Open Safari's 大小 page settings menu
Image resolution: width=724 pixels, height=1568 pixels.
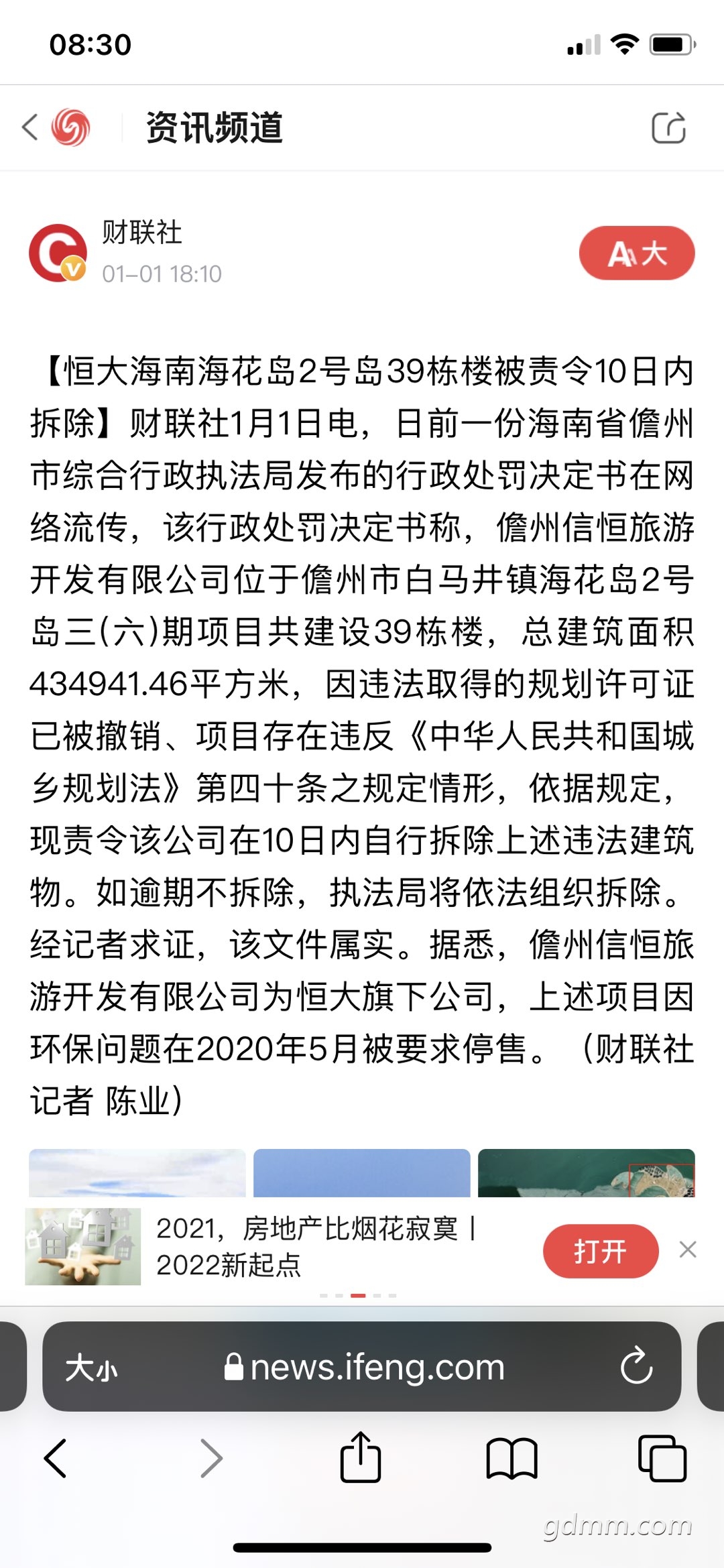[x=92, y=1368]
